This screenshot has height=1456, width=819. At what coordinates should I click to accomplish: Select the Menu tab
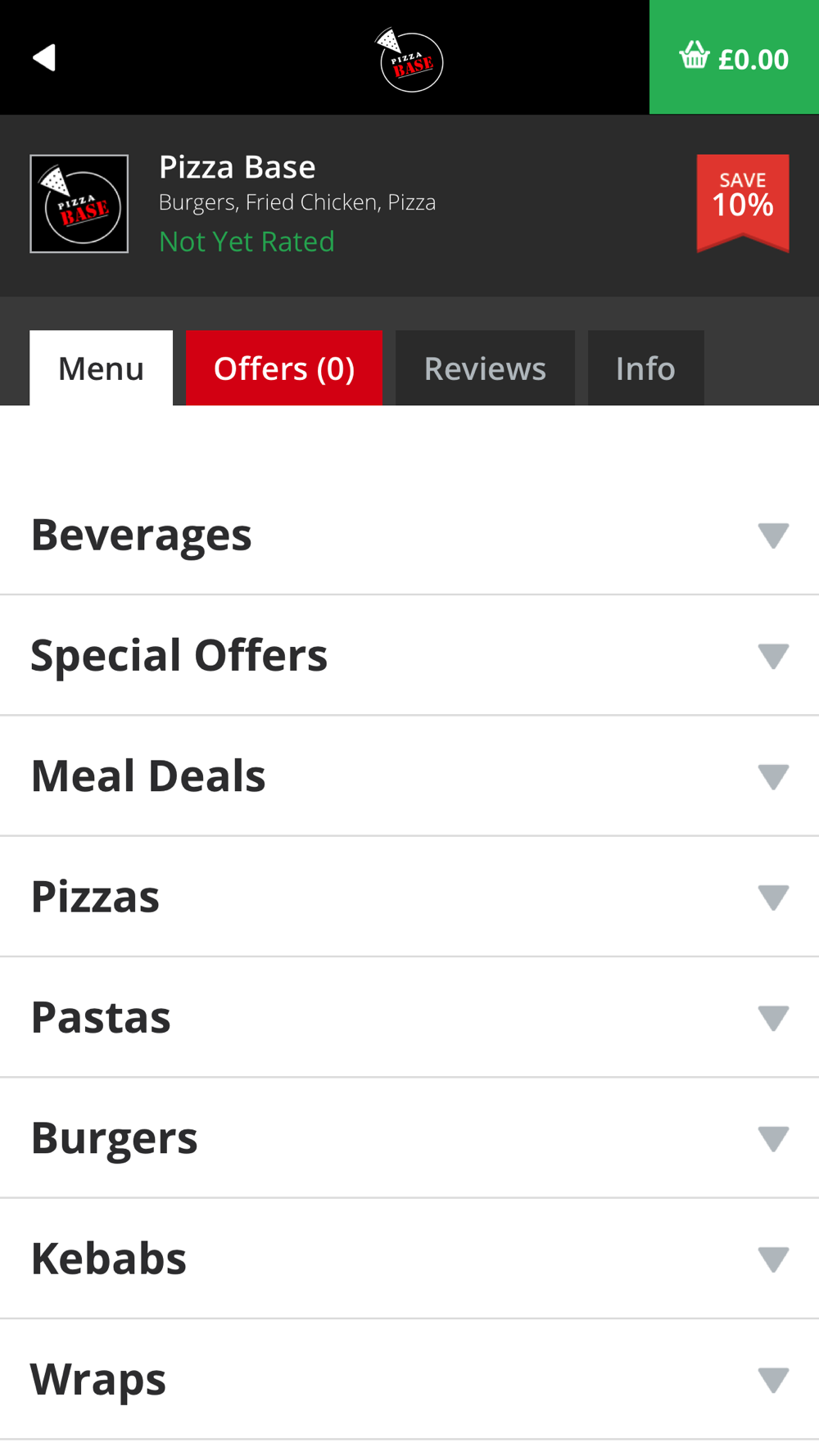[101, 368]
